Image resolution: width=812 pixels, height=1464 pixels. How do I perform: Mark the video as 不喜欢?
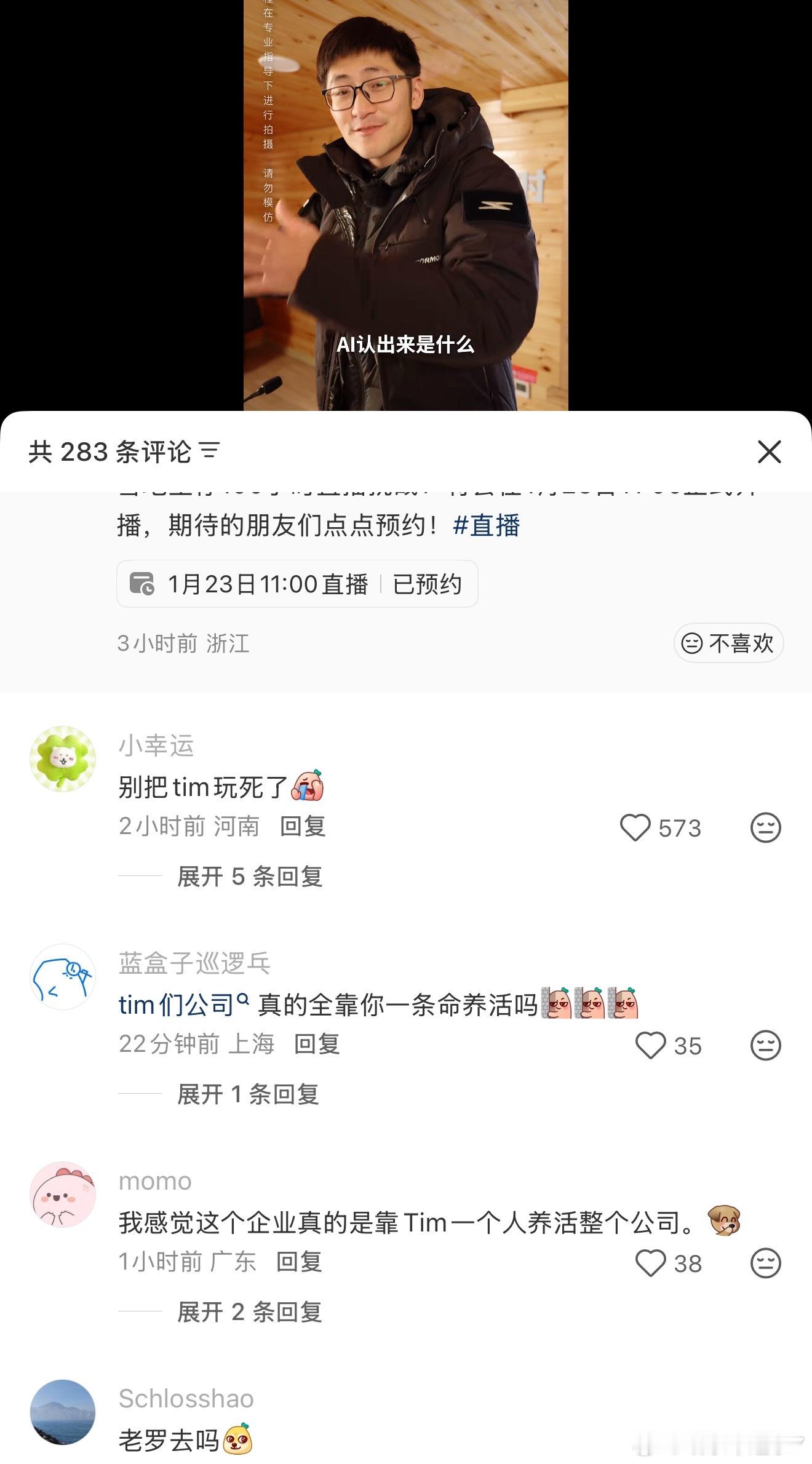(x=728, y=643)
